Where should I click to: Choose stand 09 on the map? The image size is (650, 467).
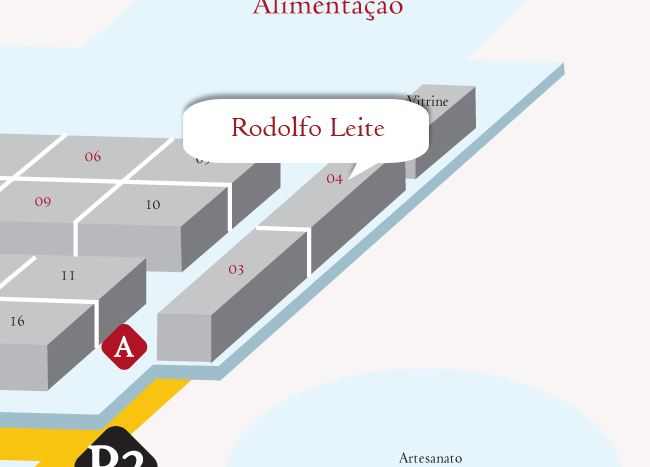click(x=42, y=202)
